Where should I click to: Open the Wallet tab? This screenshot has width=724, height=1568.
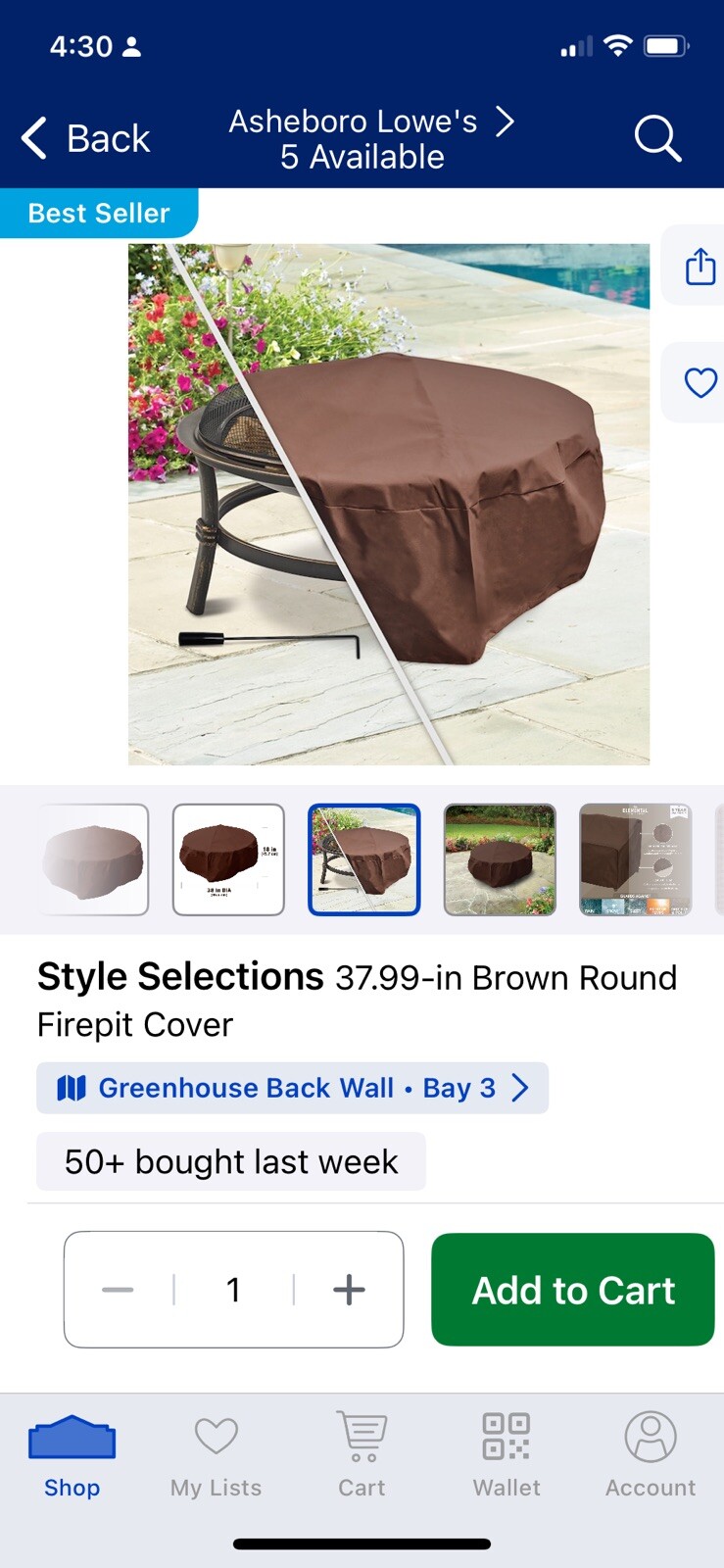coord(507,1456)
